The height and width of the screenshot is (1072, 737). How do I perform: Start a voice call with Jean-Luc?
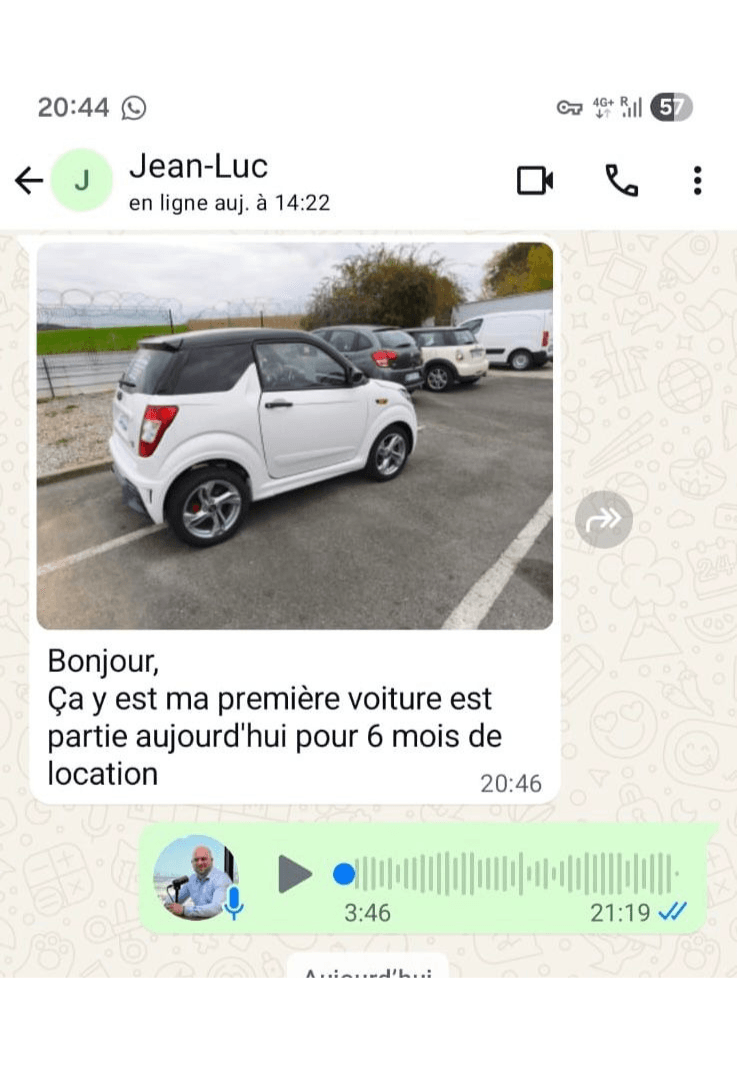pyautogui.click(x=621, y=180)
